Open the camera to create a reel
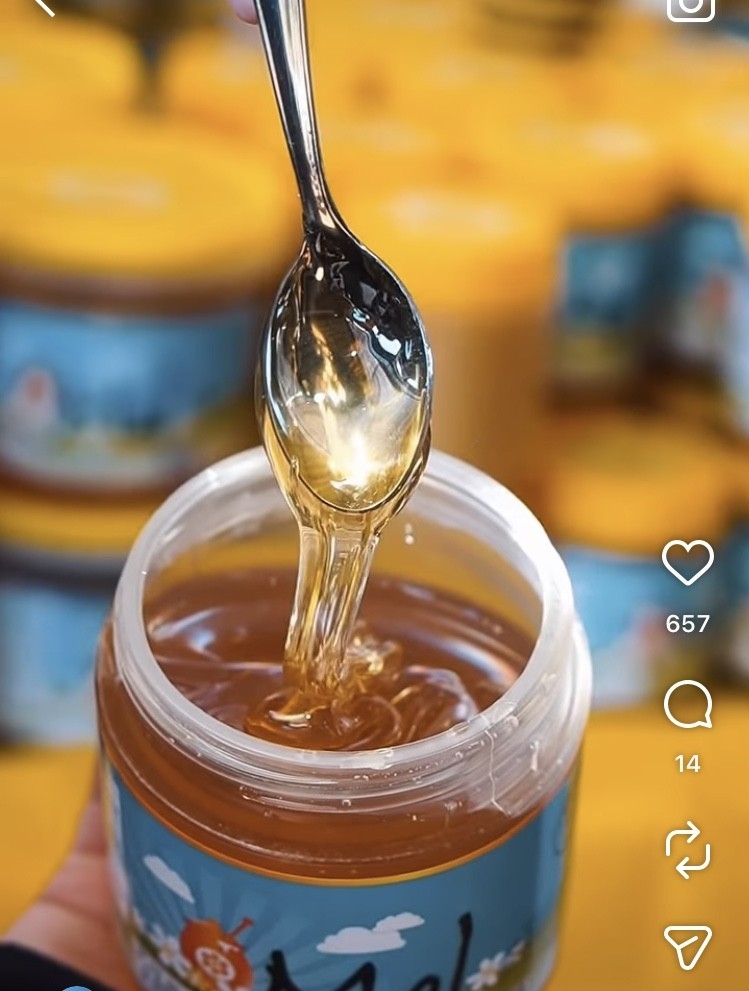Viewport: 749px width, 991px height. 691,6
